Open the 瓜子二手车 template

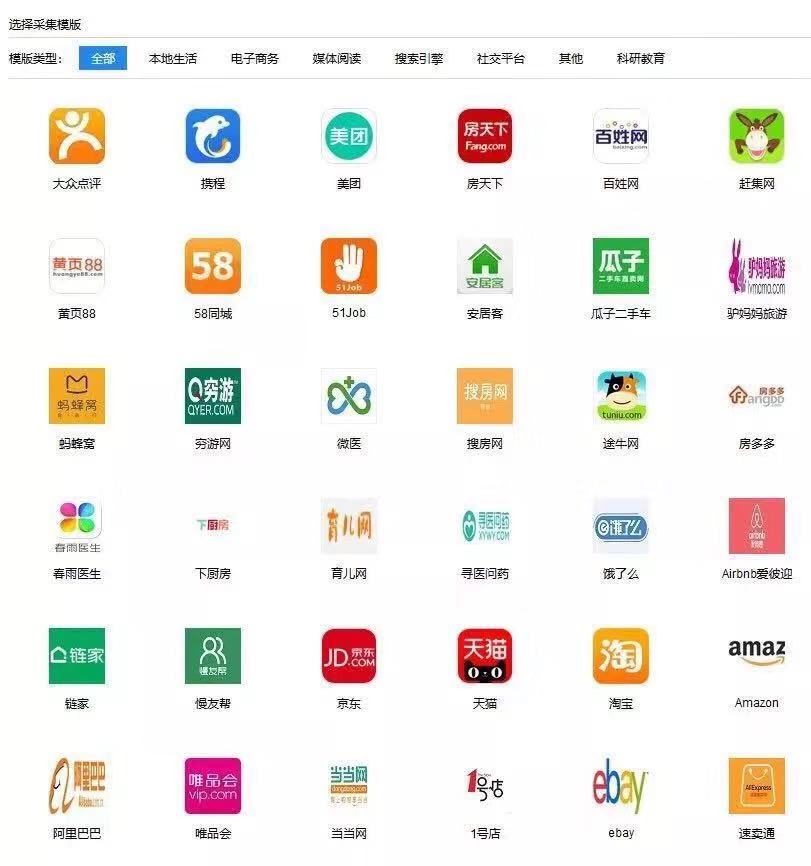pos(621,266)
